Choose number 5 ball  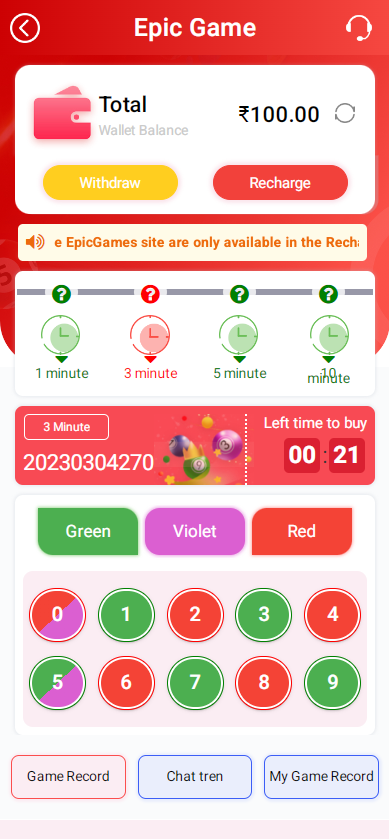pos(57,683)
